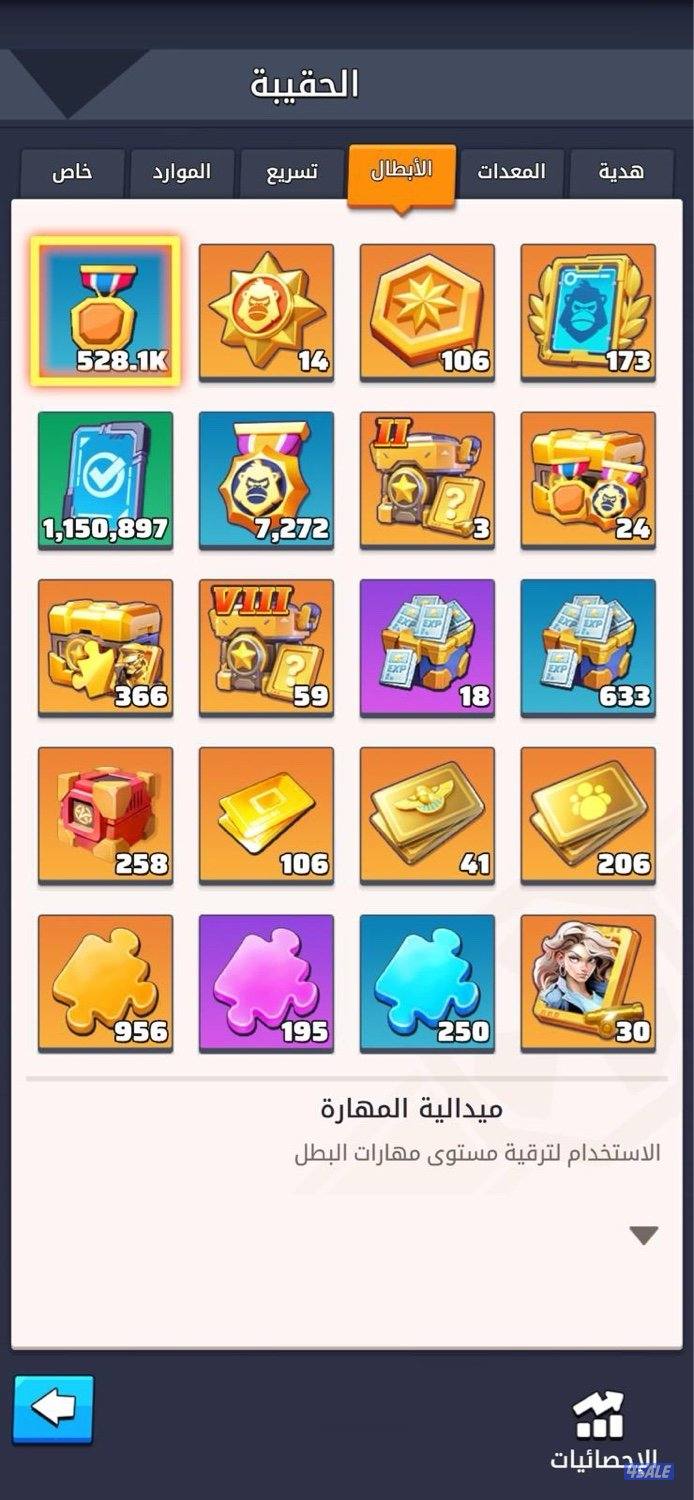Select the gorilla star badge with 14

coord(266,311)
